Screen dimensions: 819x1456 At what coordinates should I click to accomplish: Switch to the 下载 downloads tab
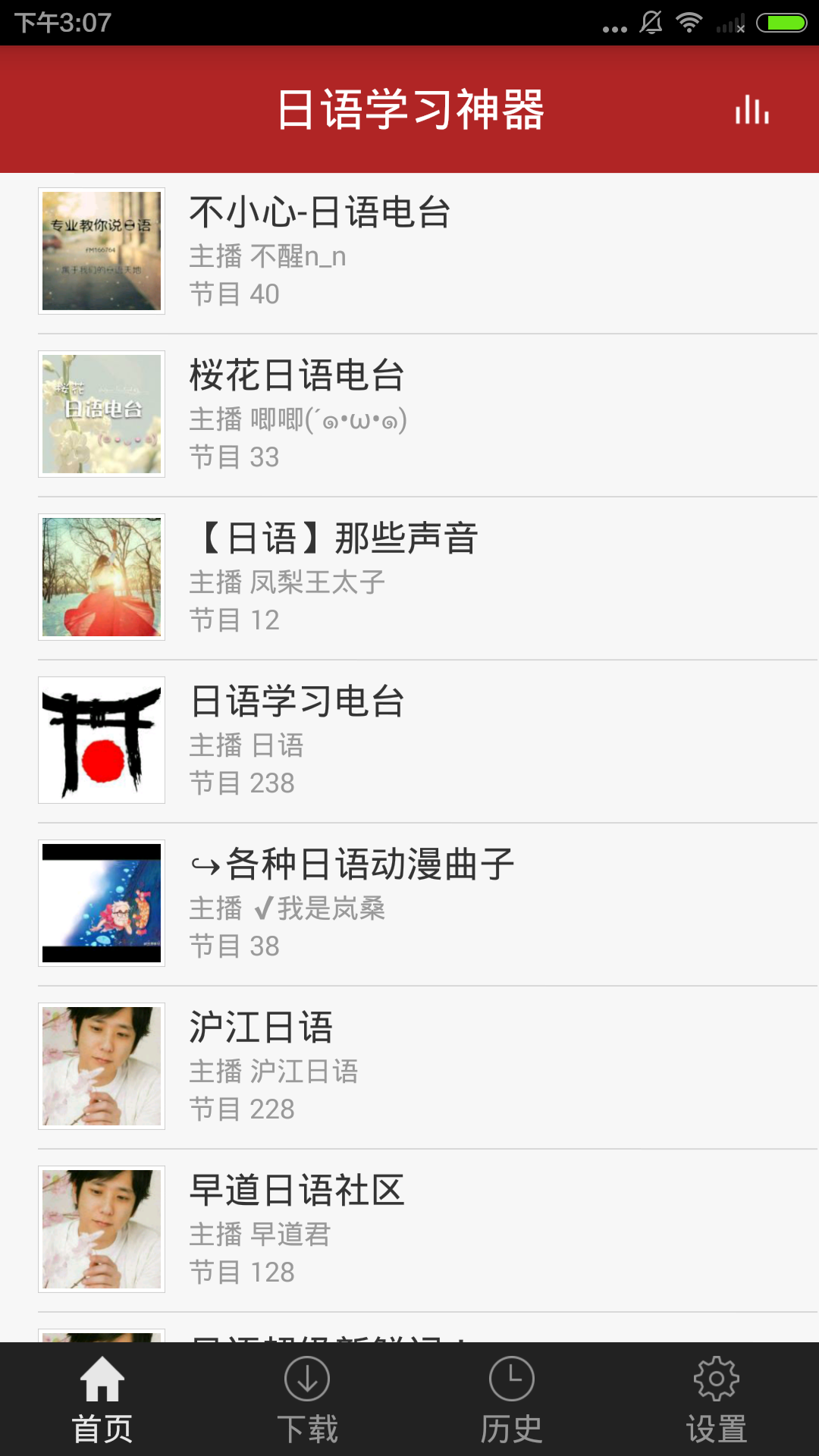click(x=307, y=1400)
